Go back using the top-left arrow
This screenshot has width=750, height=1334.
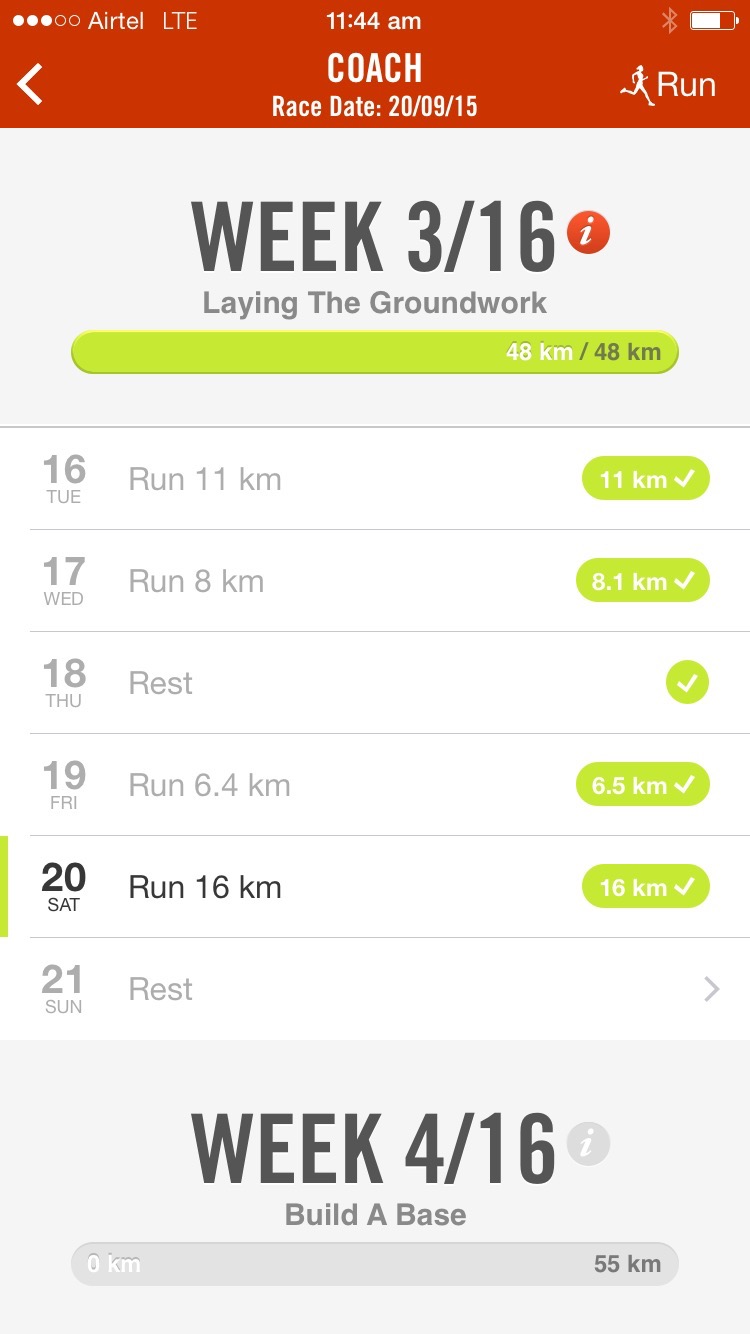coord(32,84)
